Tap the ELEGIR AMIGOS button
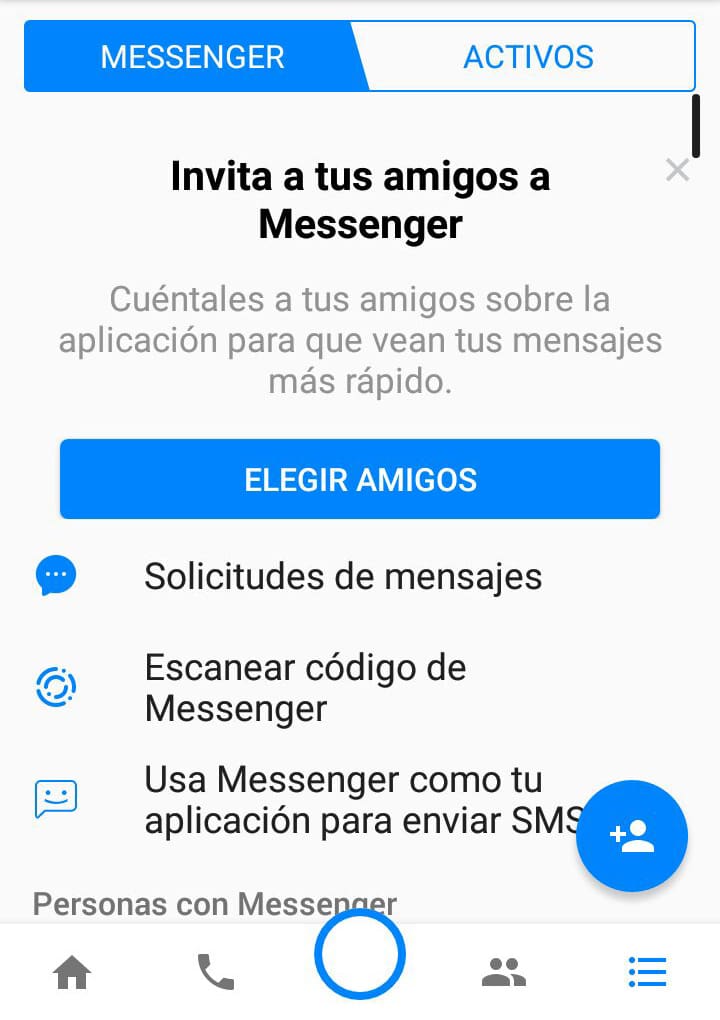 point(360,479)
